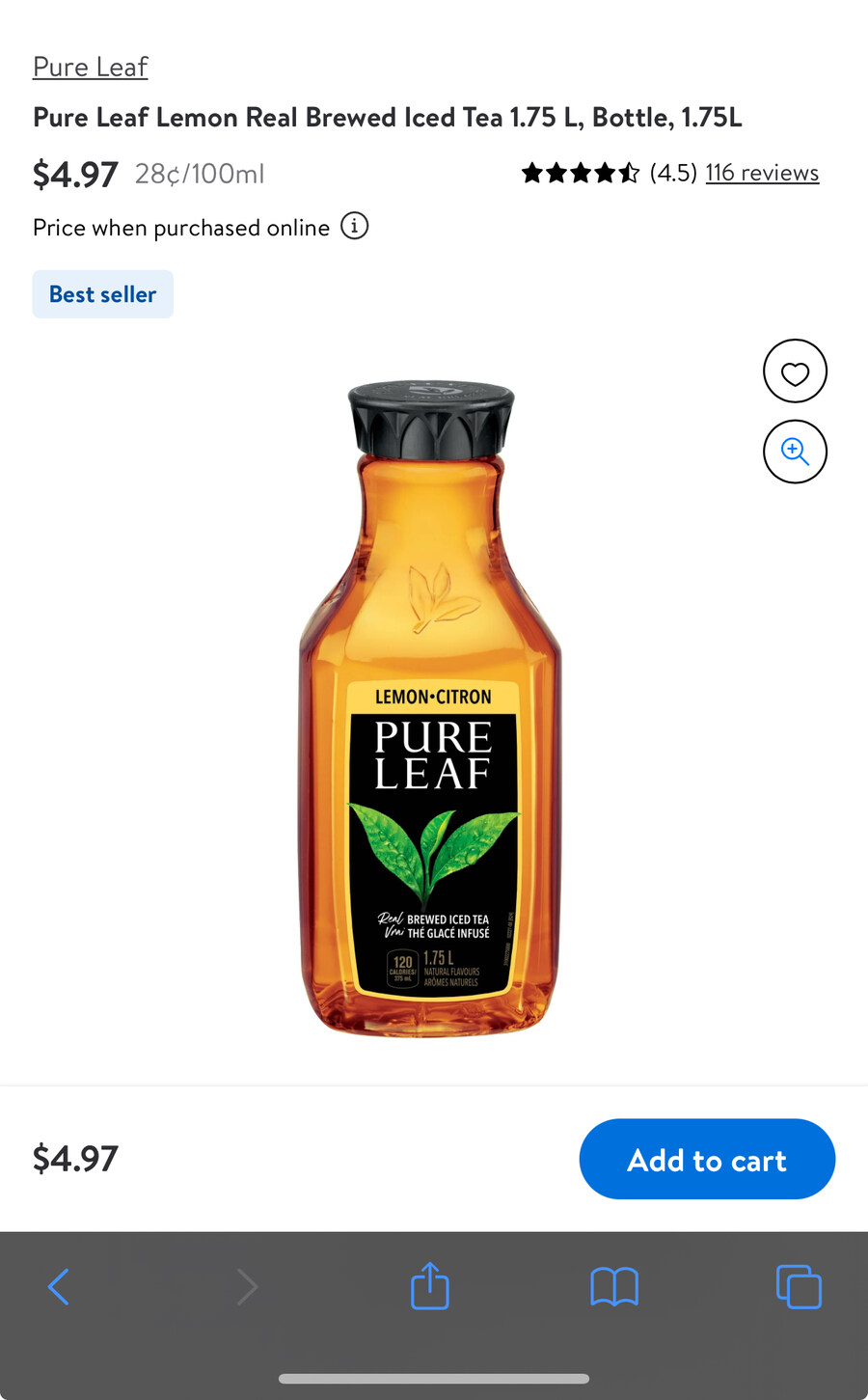Share this page from browser toolbar

click(x=430, y=1286)
